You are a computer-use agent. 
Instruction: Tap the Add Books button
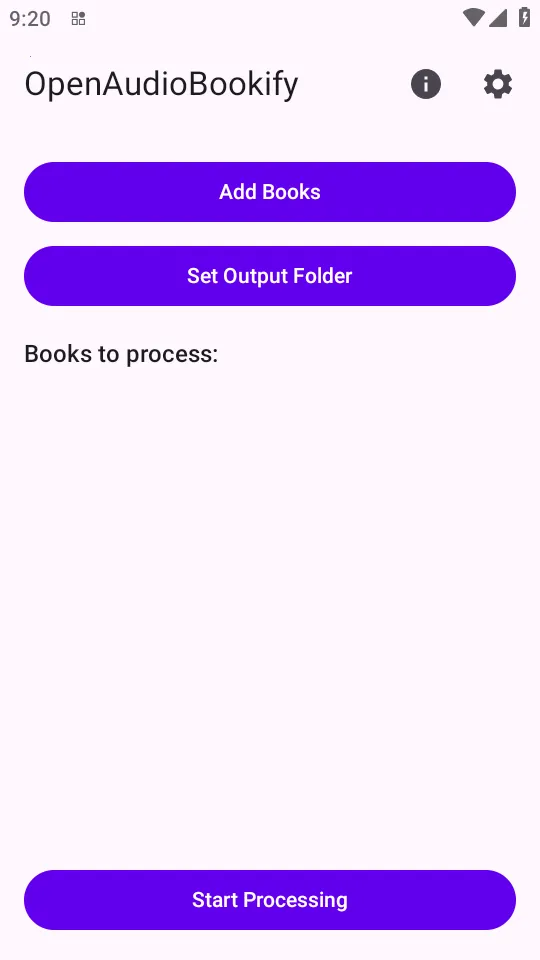pyautogui.click(x=270, y=192)
